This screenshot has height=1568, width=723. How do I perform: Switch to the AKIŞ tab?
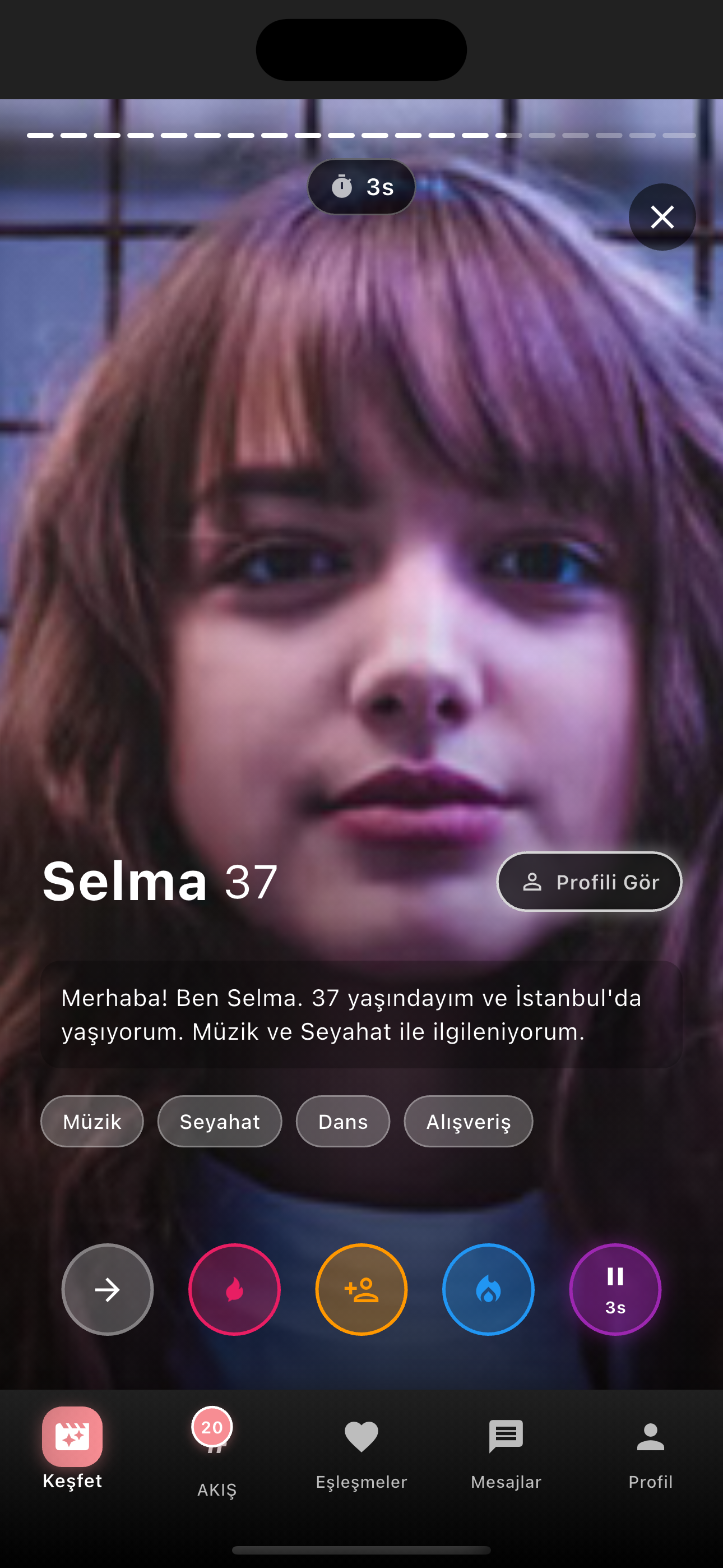point(217,1455)
